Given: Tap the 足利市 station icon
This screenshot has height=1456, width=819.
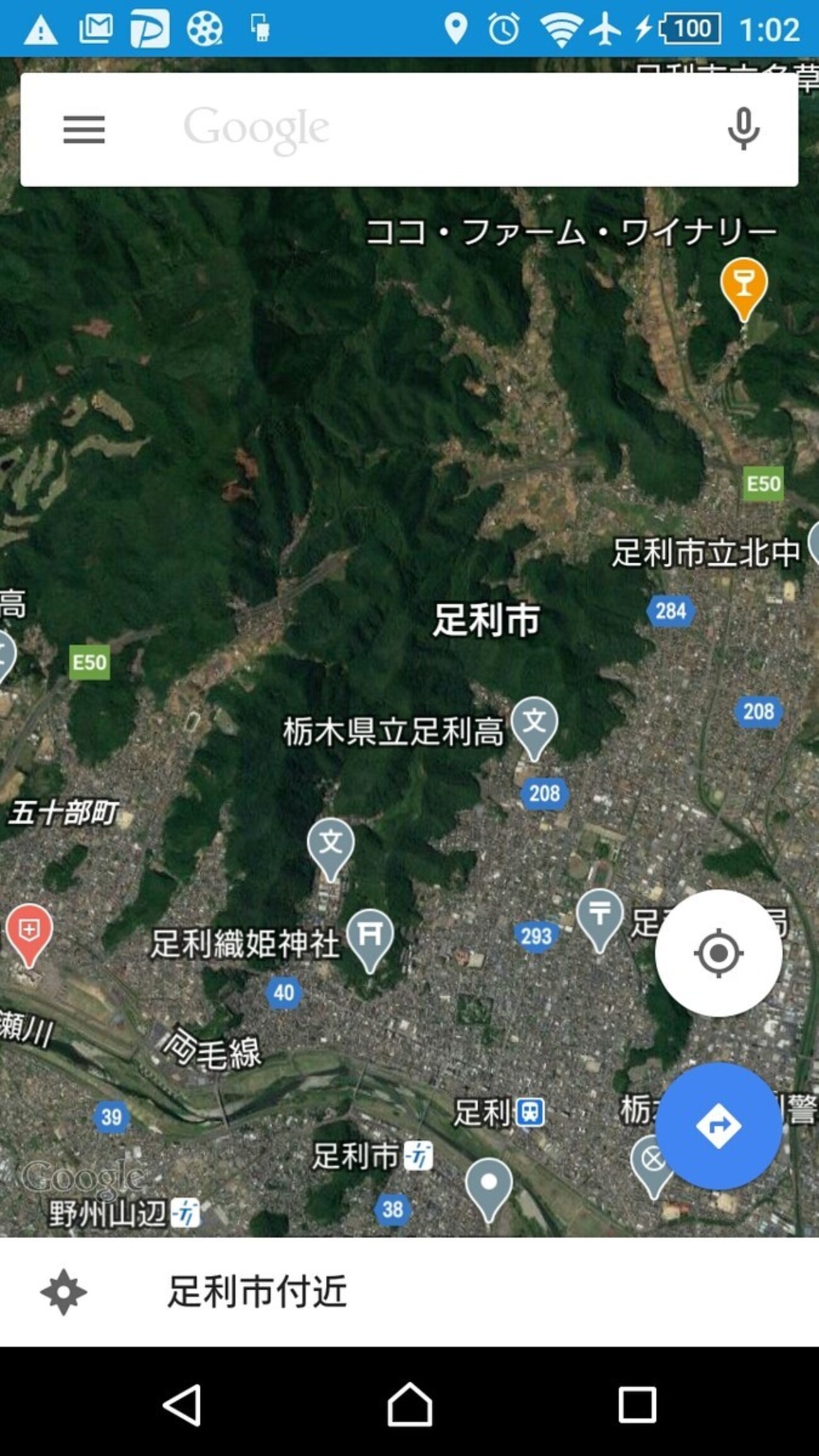Looking at the screenshot, I should (x=418, y=1156).
